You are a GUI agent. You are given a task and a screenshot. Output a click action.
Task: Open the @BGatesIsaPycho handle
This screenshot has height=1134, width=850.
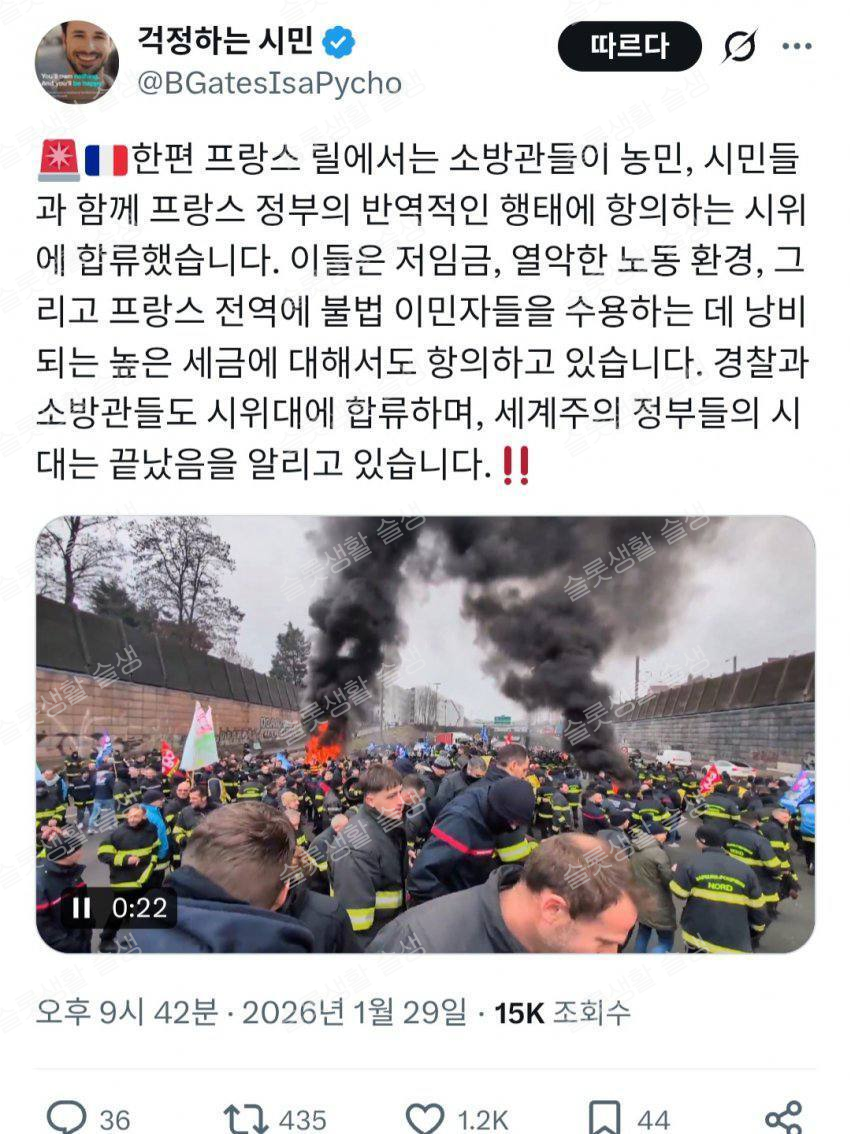(268, 83)
